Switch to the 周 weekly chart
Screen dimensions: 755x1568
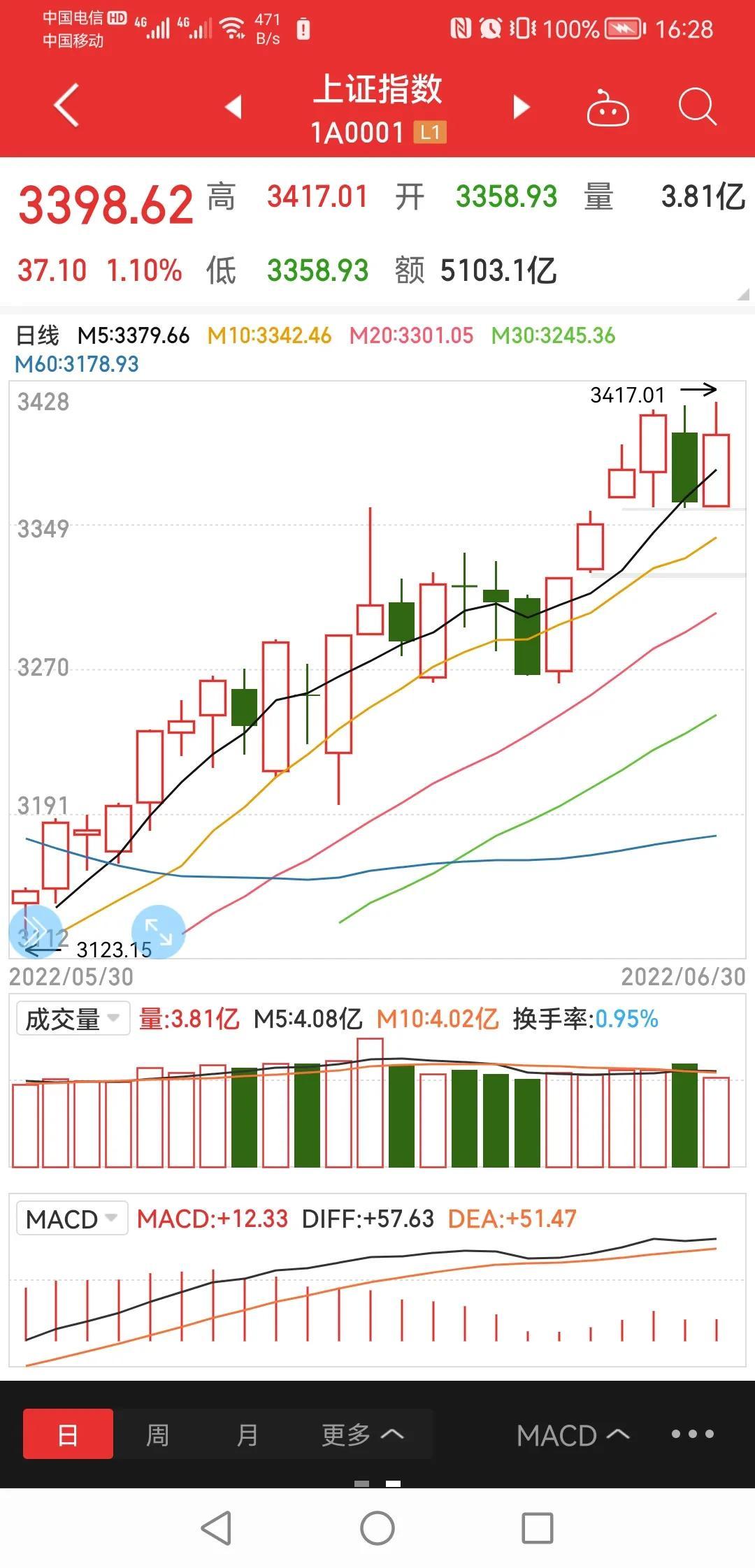(x=157, y=1435)
